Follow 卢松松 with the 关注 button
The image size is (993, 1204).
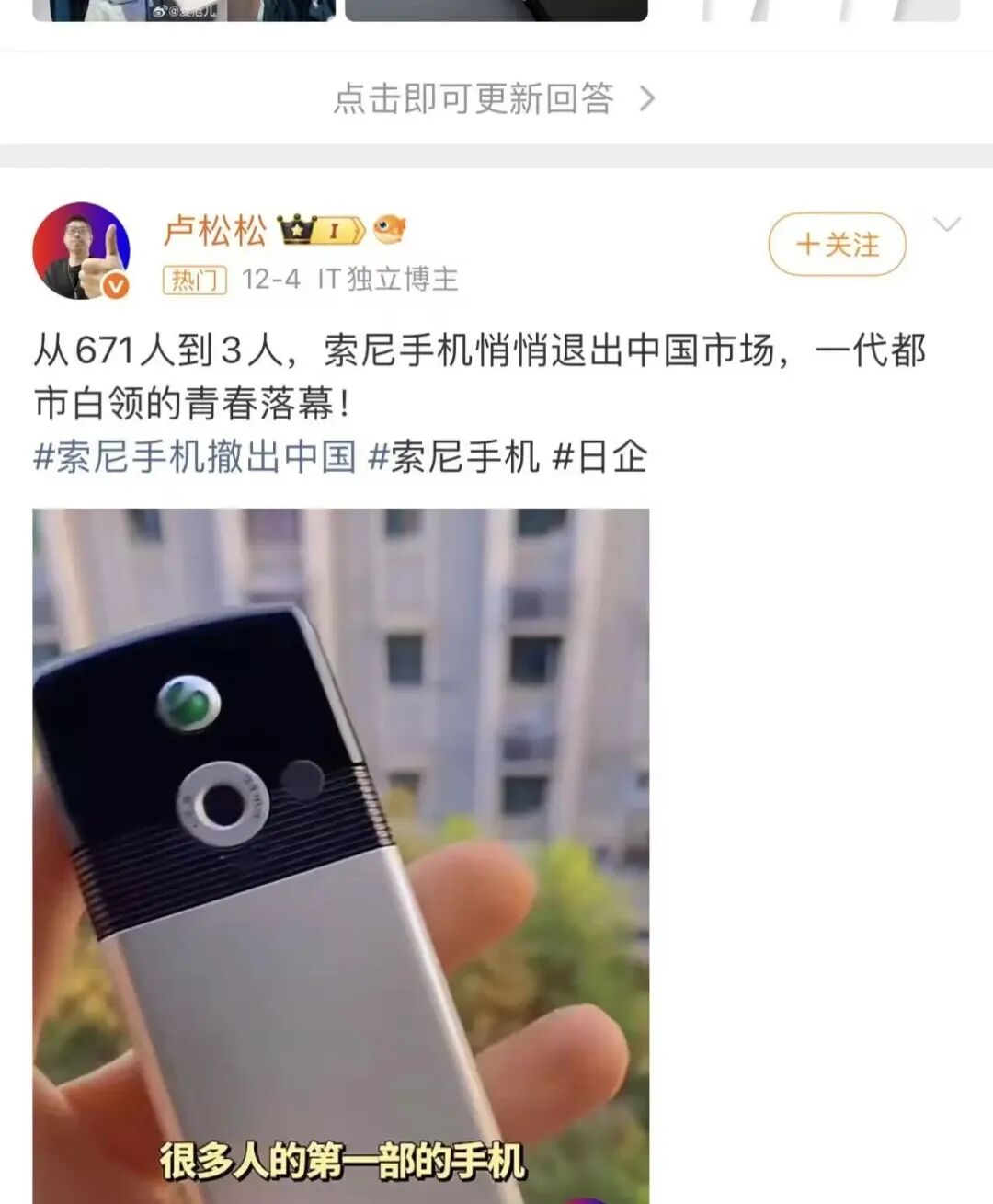[837, 245]
